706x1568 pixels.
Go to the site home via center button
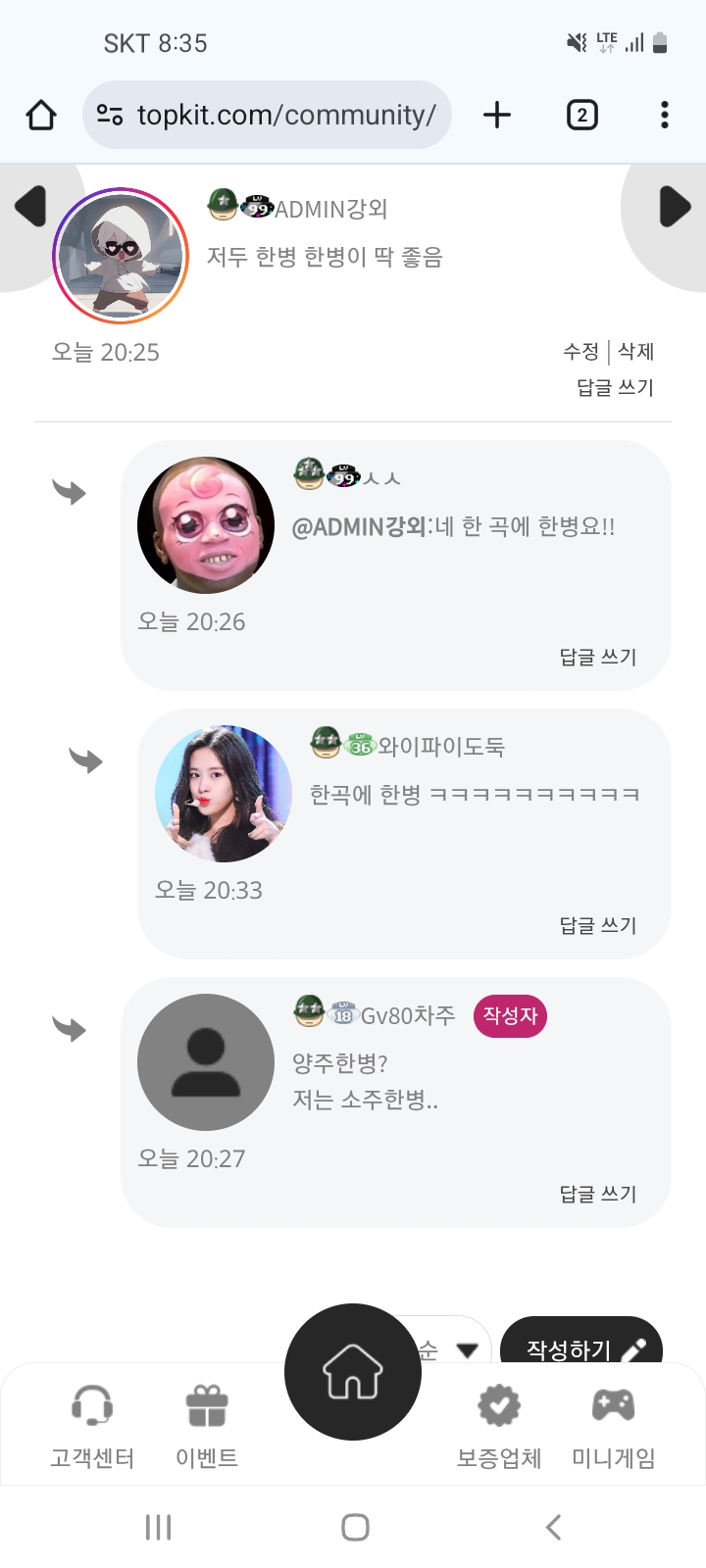pos(353,1372)
